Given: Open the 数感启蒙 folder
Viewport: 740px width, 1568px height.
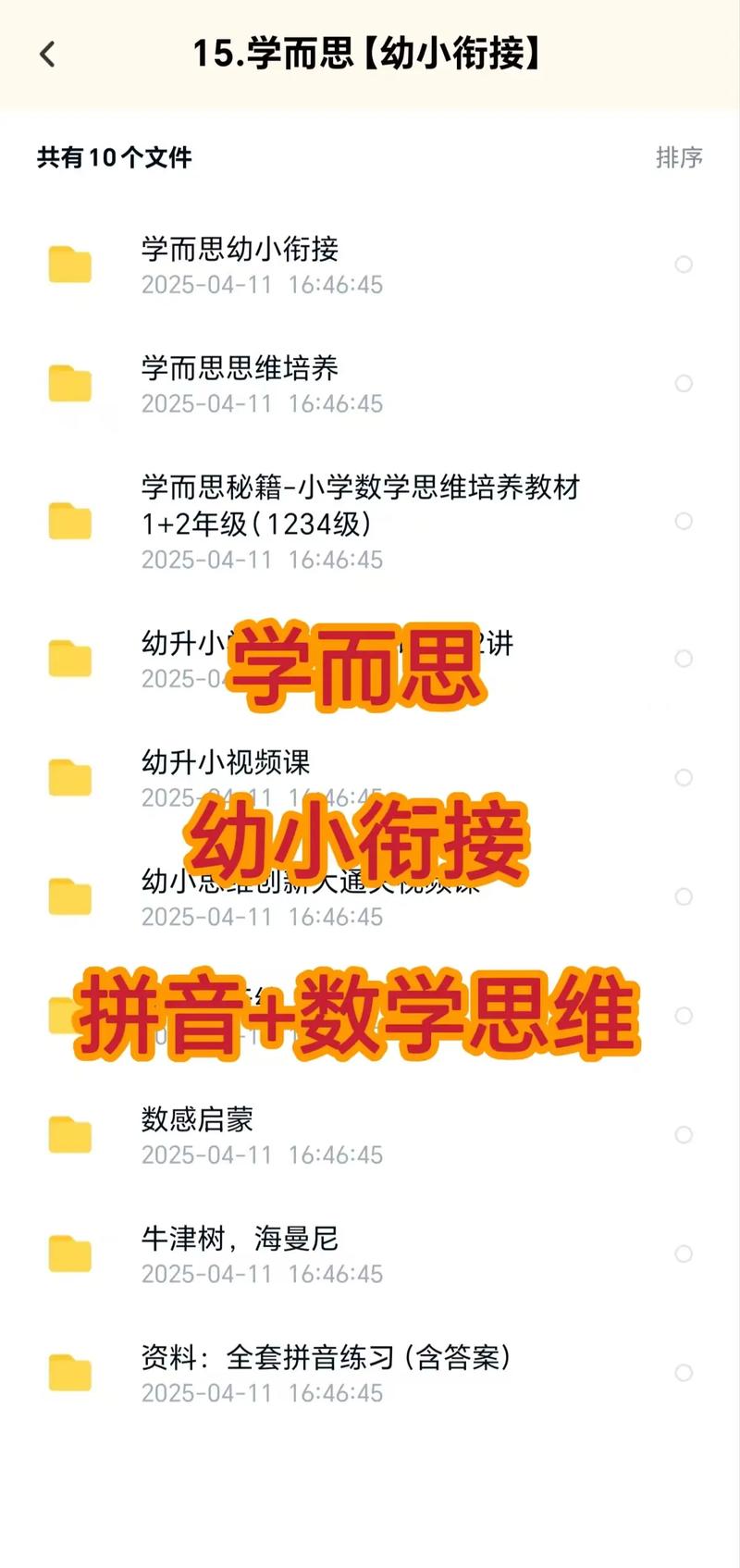Looking at the screenshot, I should (x=370, y=1135).
